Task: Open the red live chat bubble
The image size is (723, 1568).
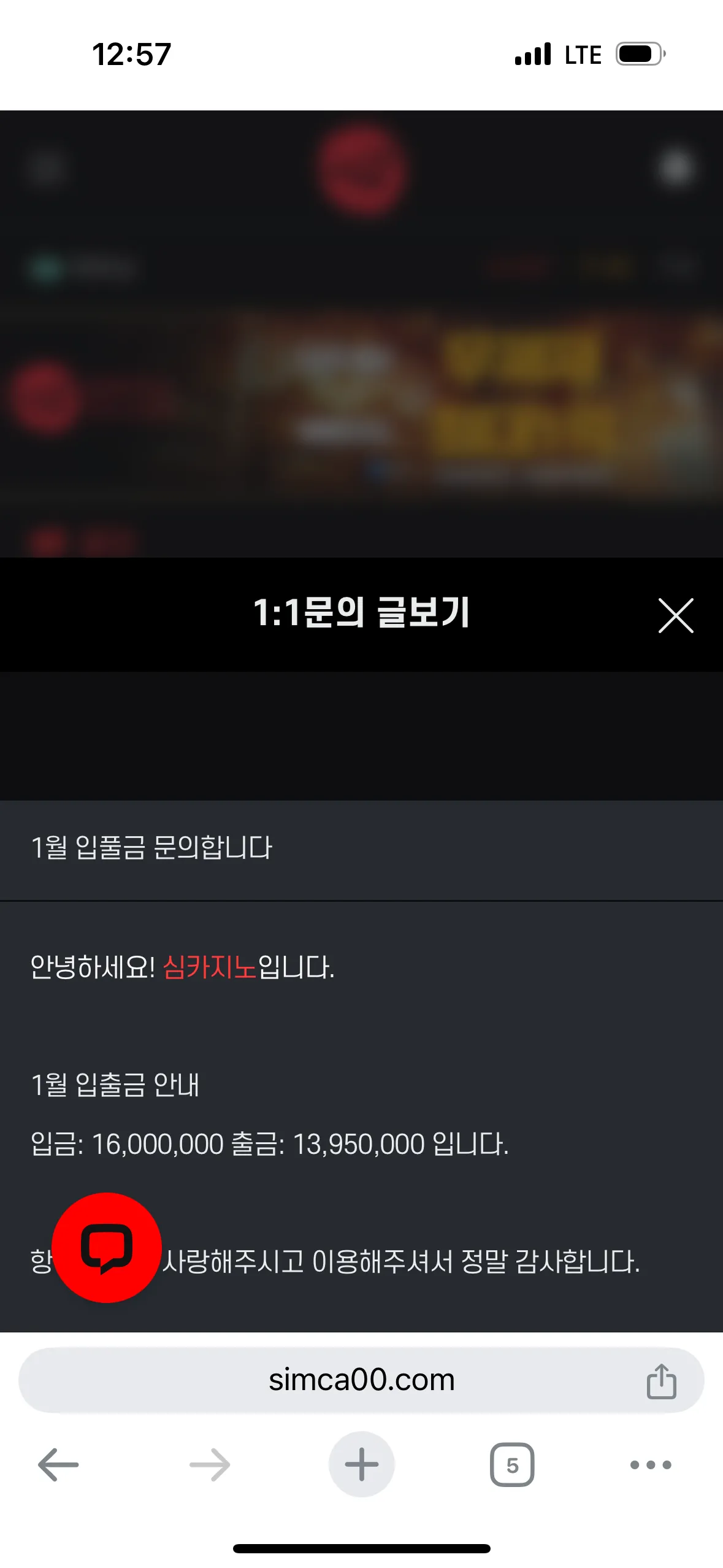Action: click(107, 1247)
